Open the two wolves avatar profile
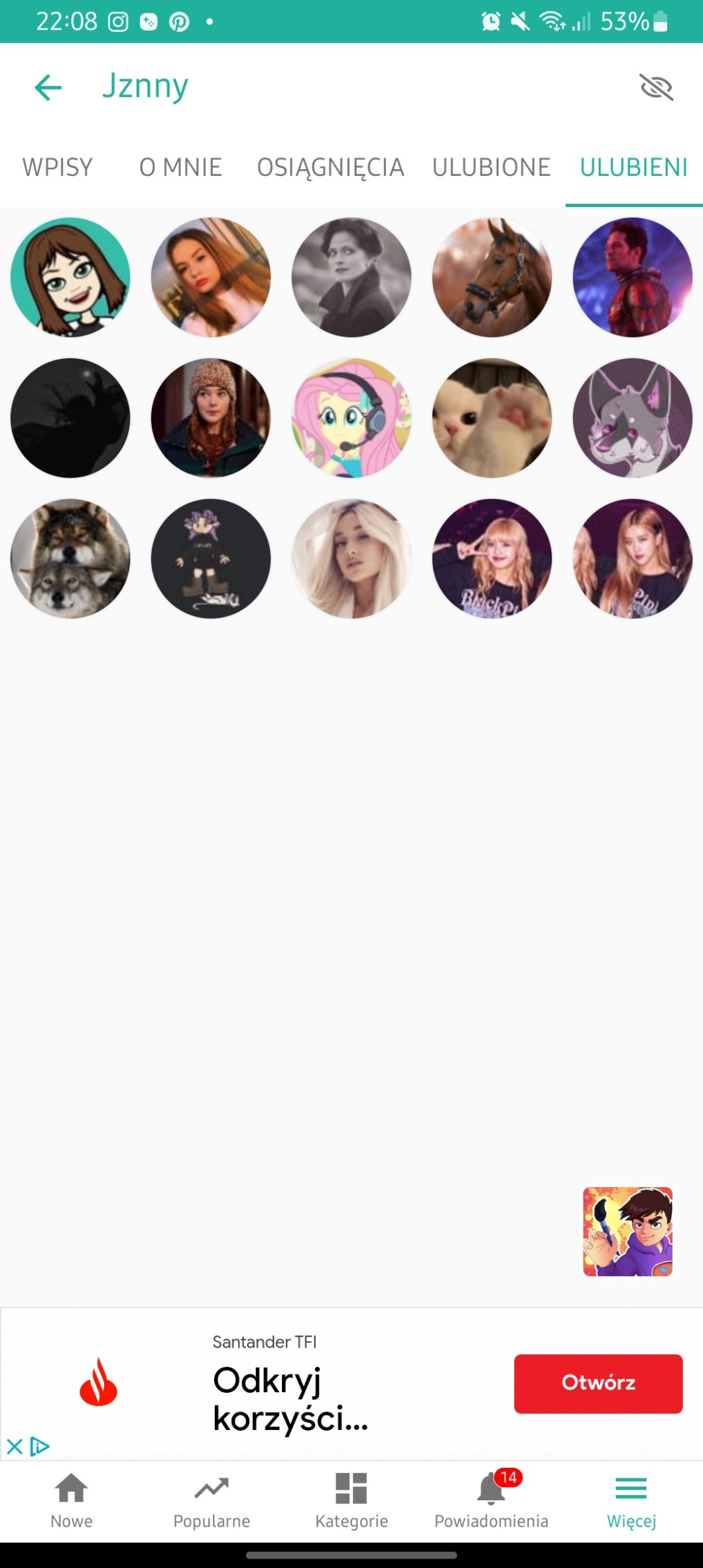703x1568 pixels. pyautogui.click(x=70, y=559)
